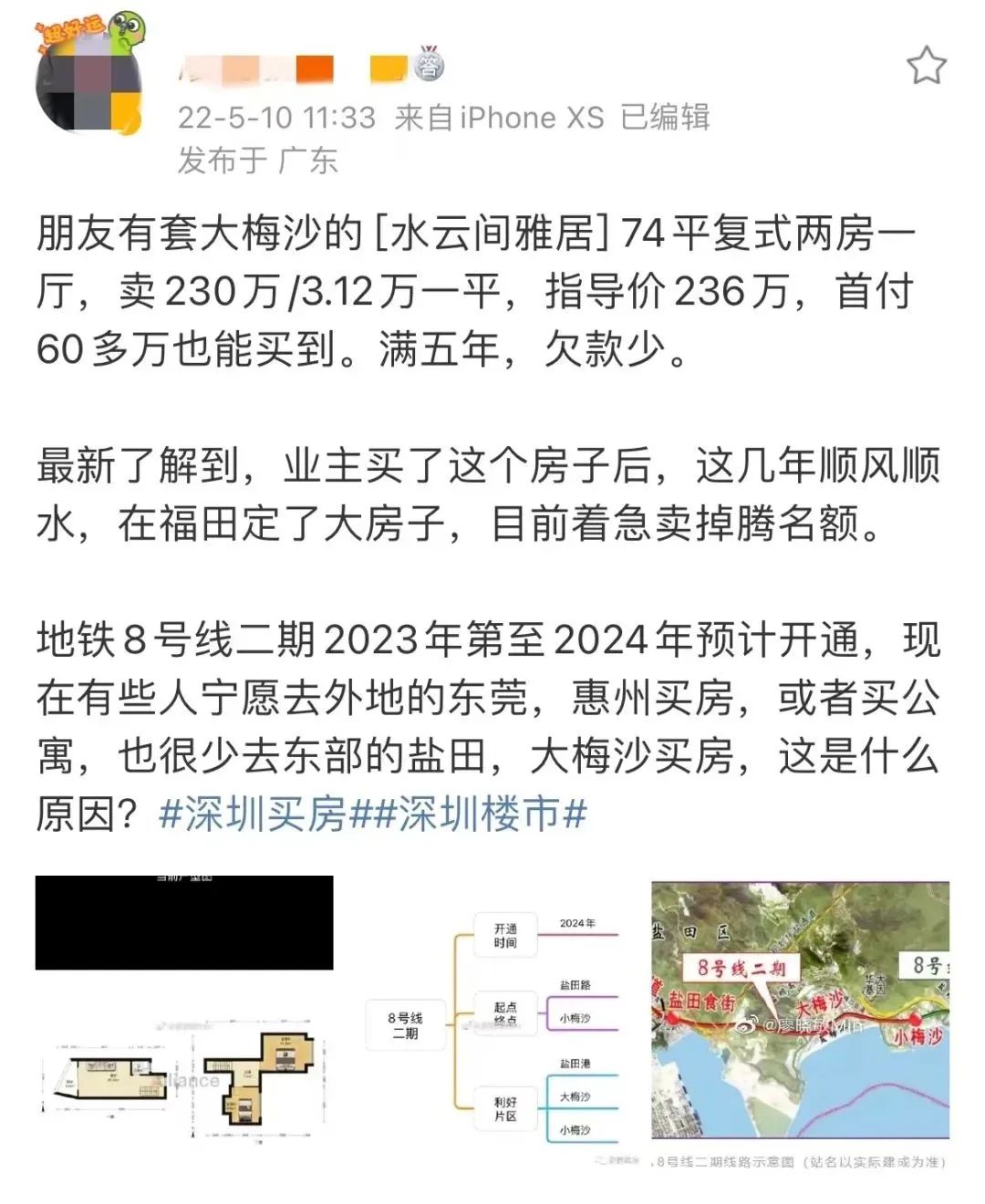This screenshot has width=985, height=1204.
Task: Click the 来自 iPhone XS source link
Action: click(497, 117)
